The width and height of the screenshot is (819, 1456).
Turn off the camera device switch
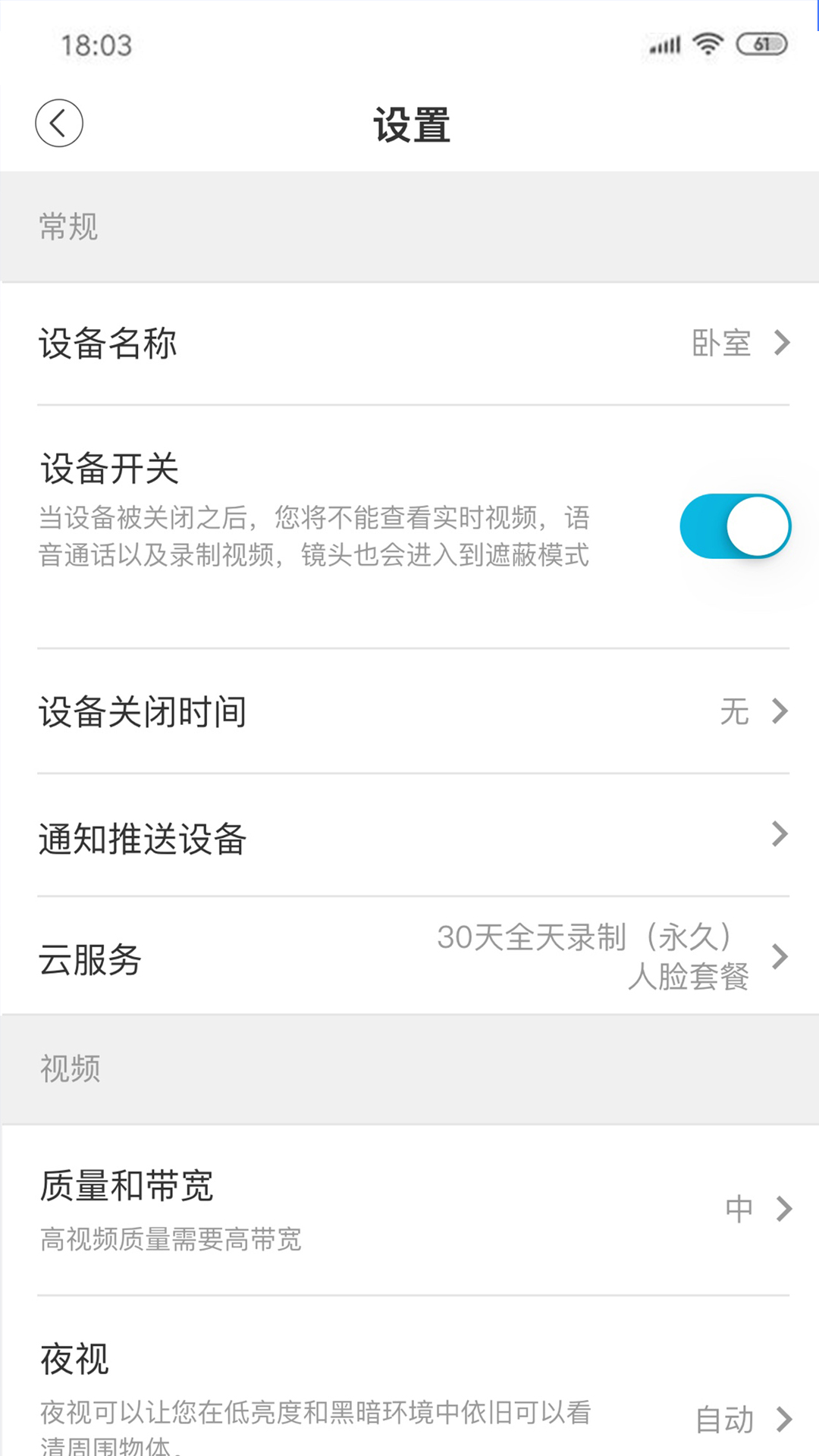[x=733, y=526]
